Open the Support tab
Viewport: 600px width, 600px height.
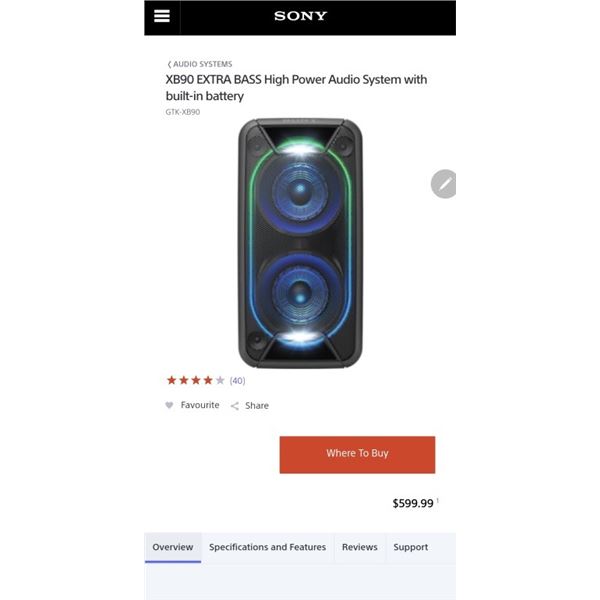click(410, 547)
